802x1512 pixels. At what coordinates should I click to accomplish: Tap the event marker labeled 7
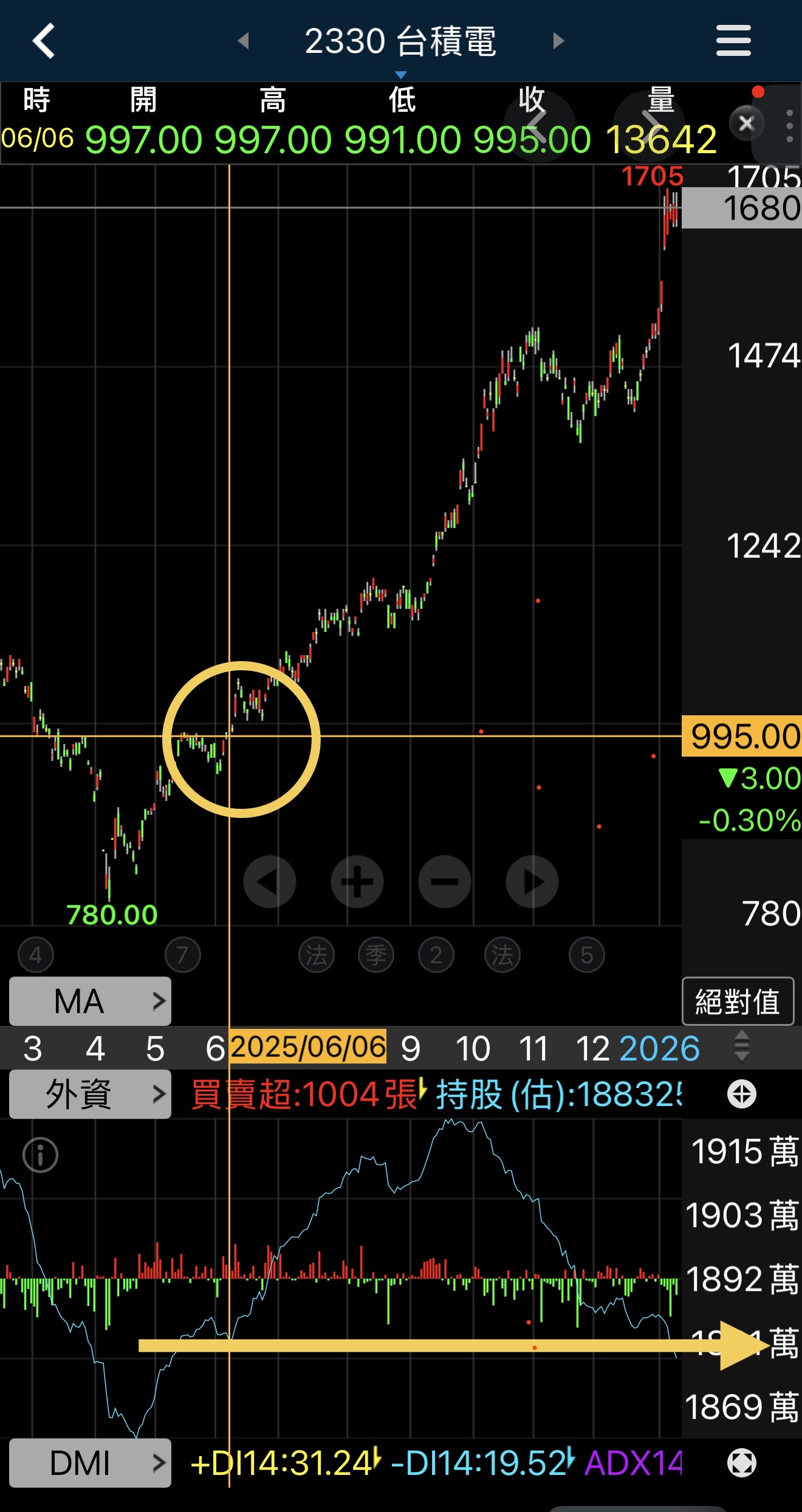click(x=182, y=955)
